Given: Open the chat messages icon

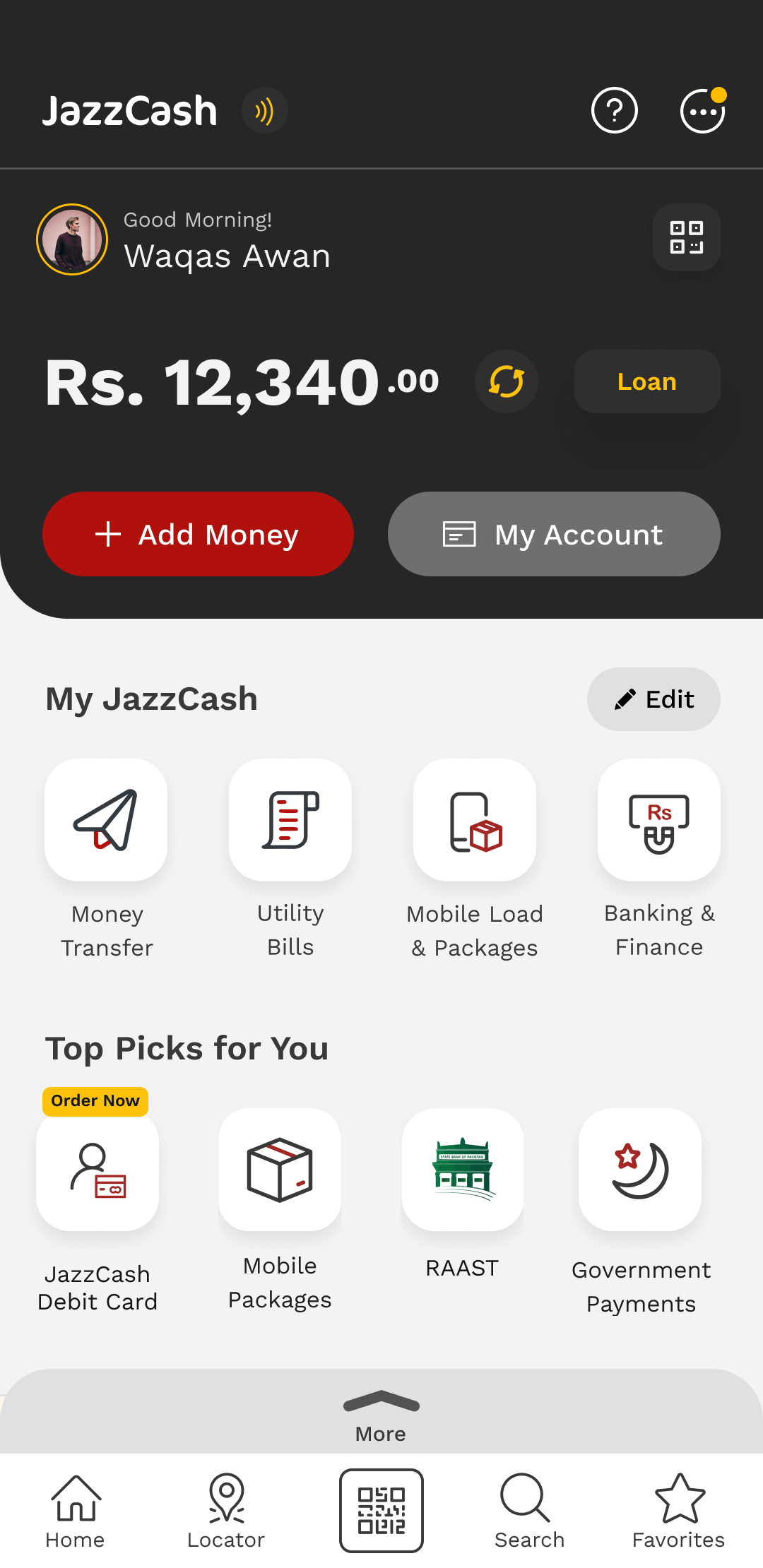Looking at the screenshot, I should click(702, 111).
